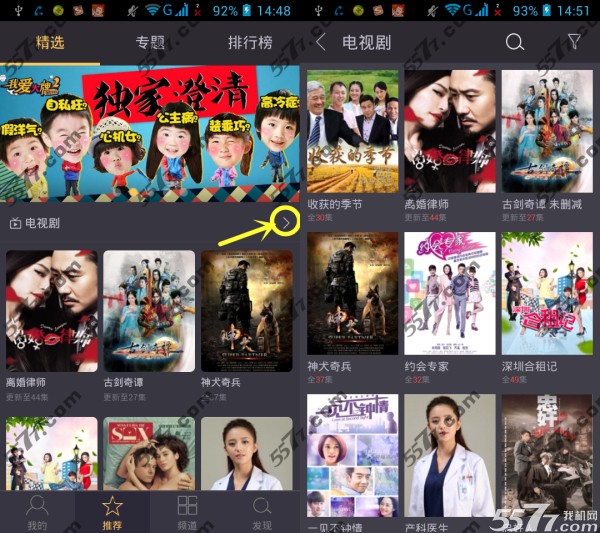This screenshot has width=600, height=533.
Task: Go to the 我的 tab
Action: click(37, 511)
